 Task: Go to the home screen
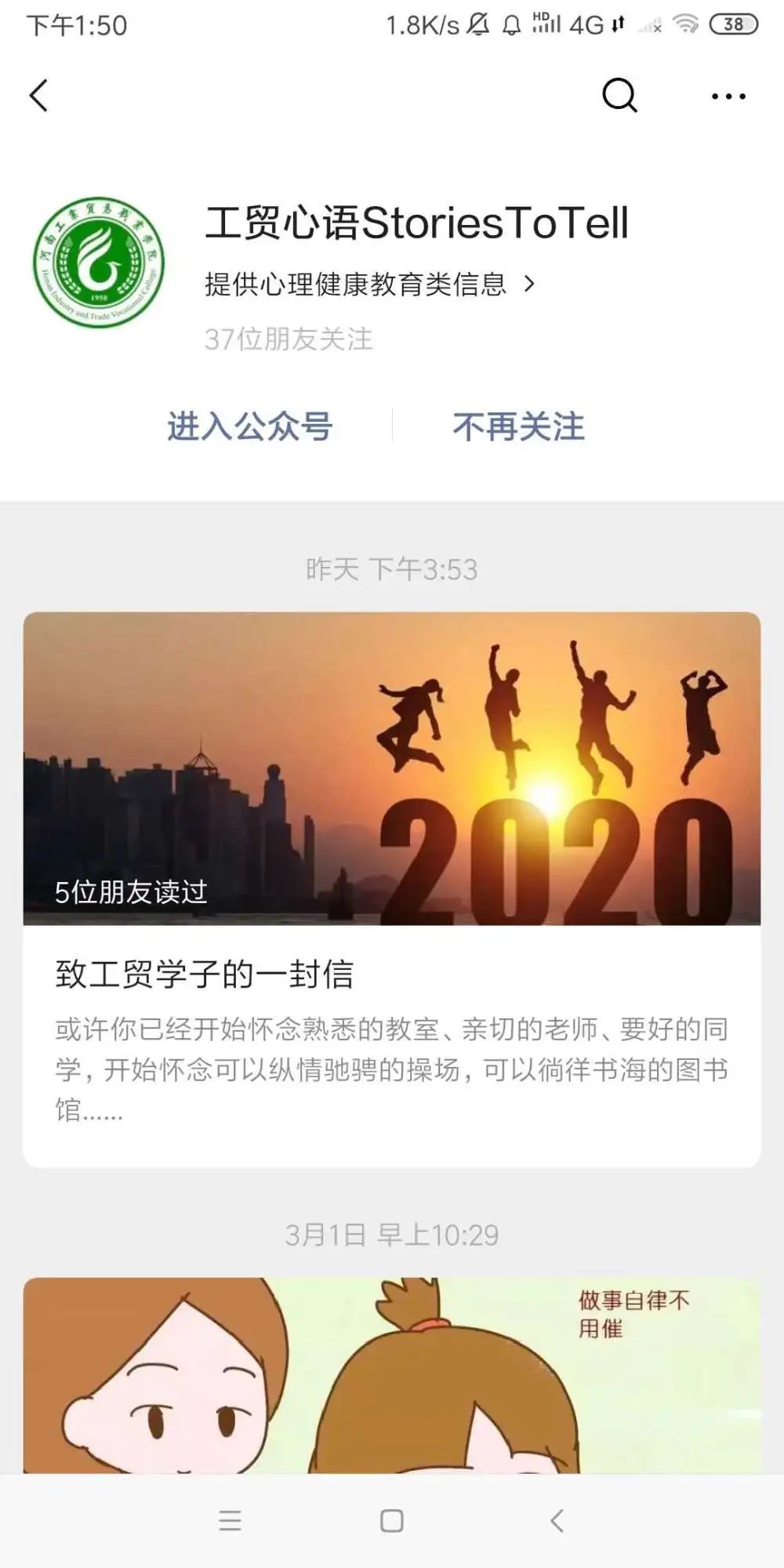(392, 1521)
